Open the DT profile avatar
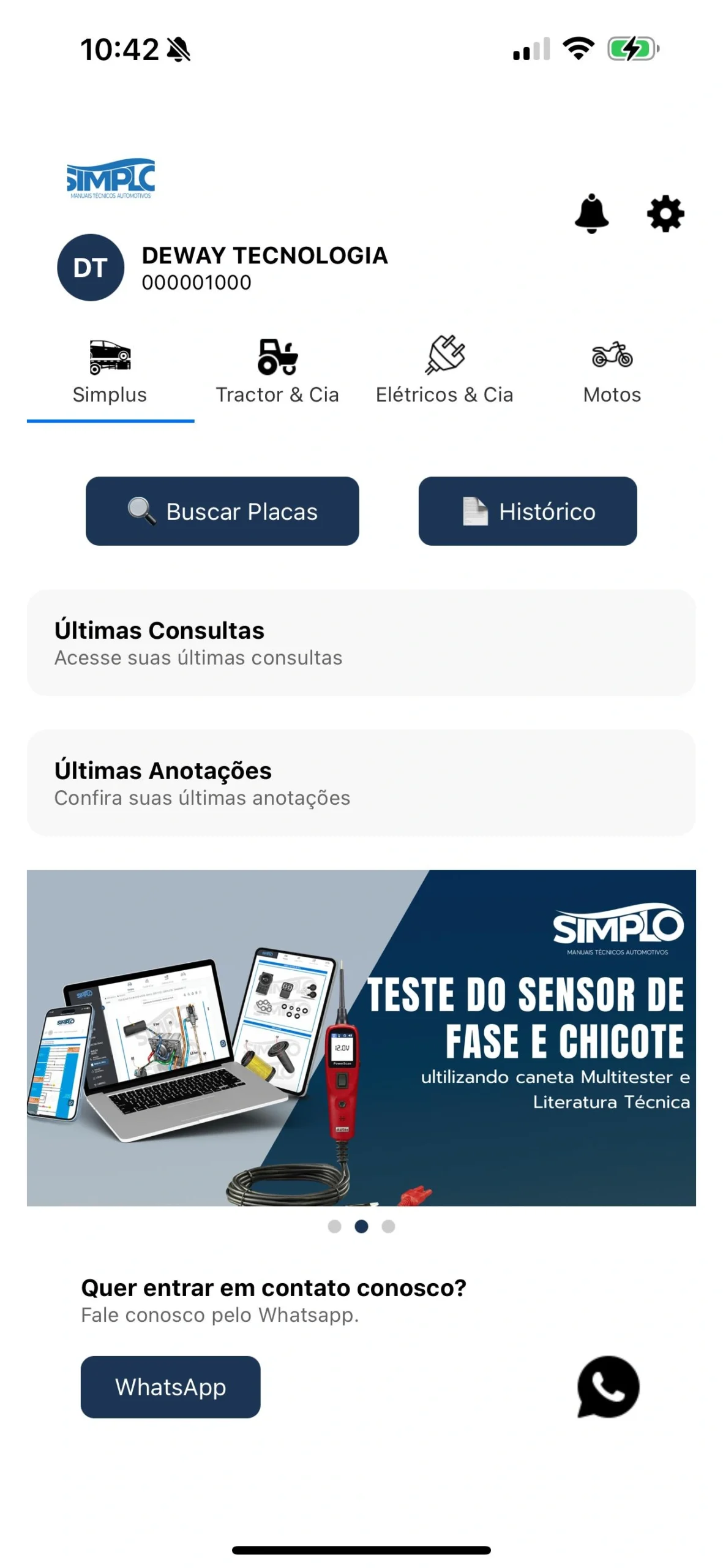 91,267
